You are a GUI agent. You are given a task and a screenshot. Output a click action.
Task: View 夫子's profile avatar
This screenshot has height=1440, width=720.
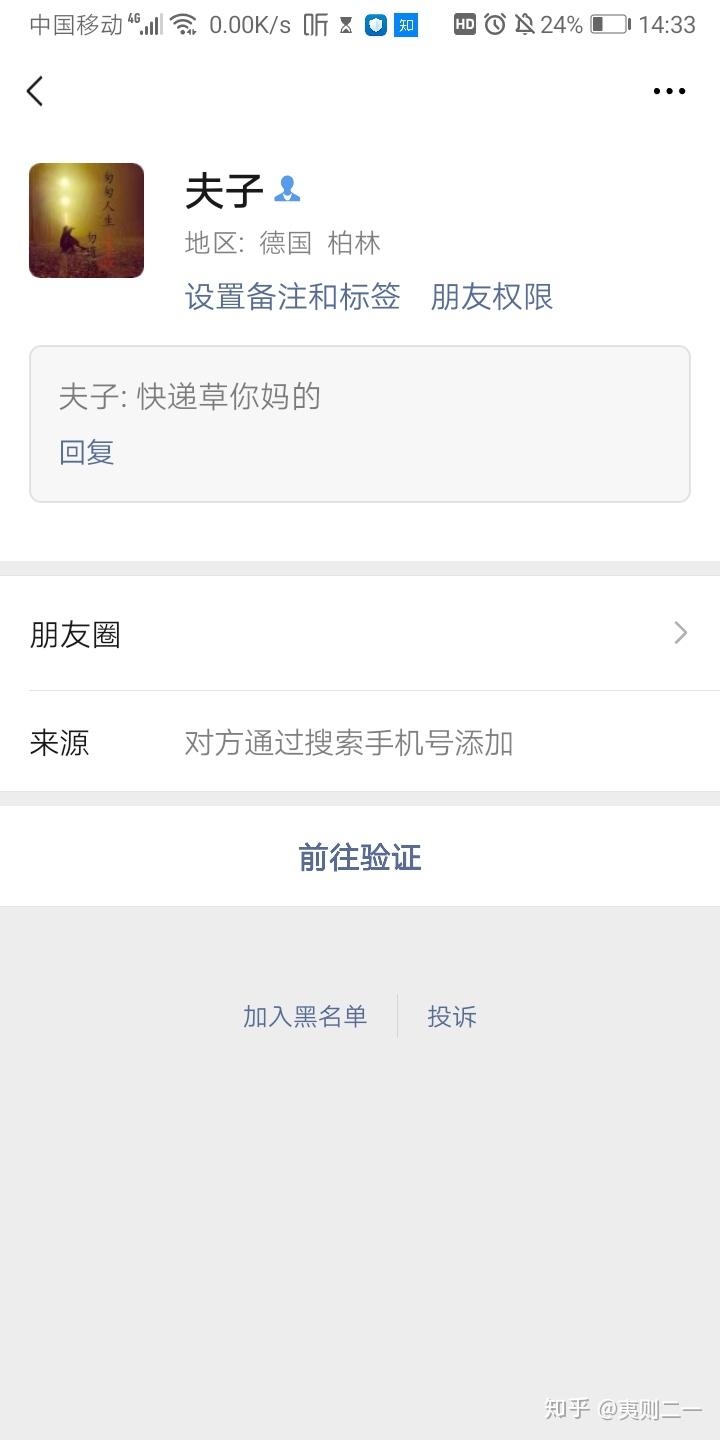pyautogui.click(x=86, y=220)
